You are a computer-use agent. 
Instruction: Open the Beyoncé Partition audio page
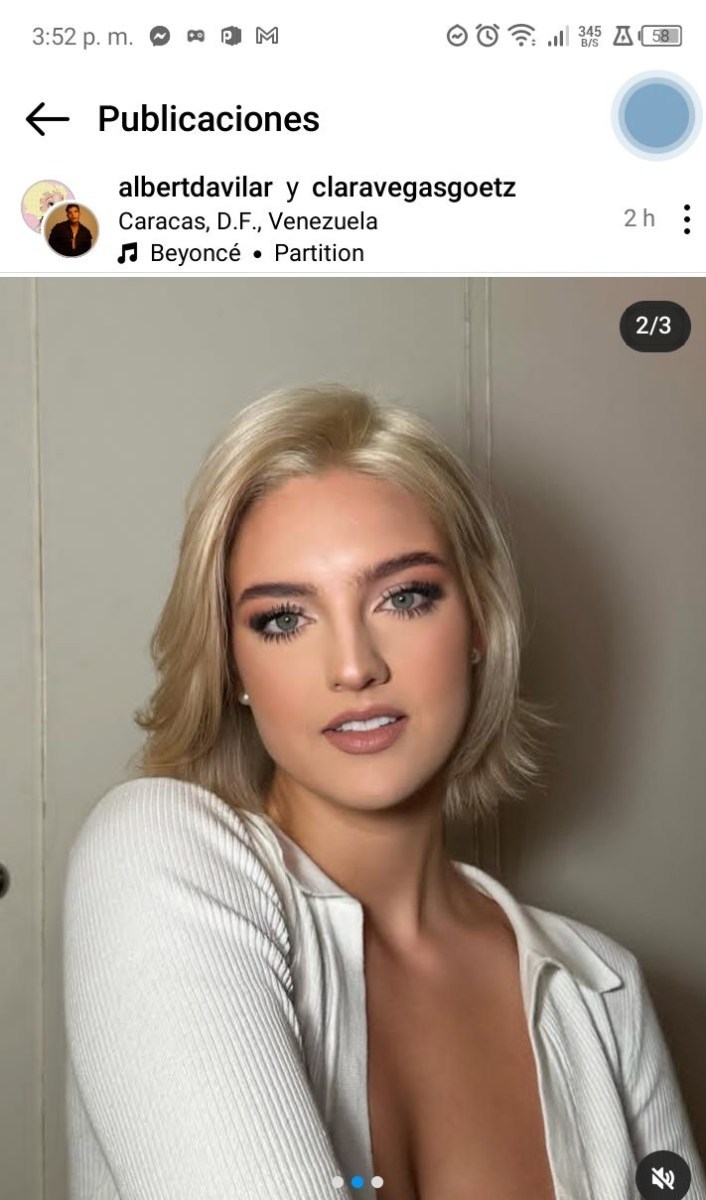[x=241, y=253]
